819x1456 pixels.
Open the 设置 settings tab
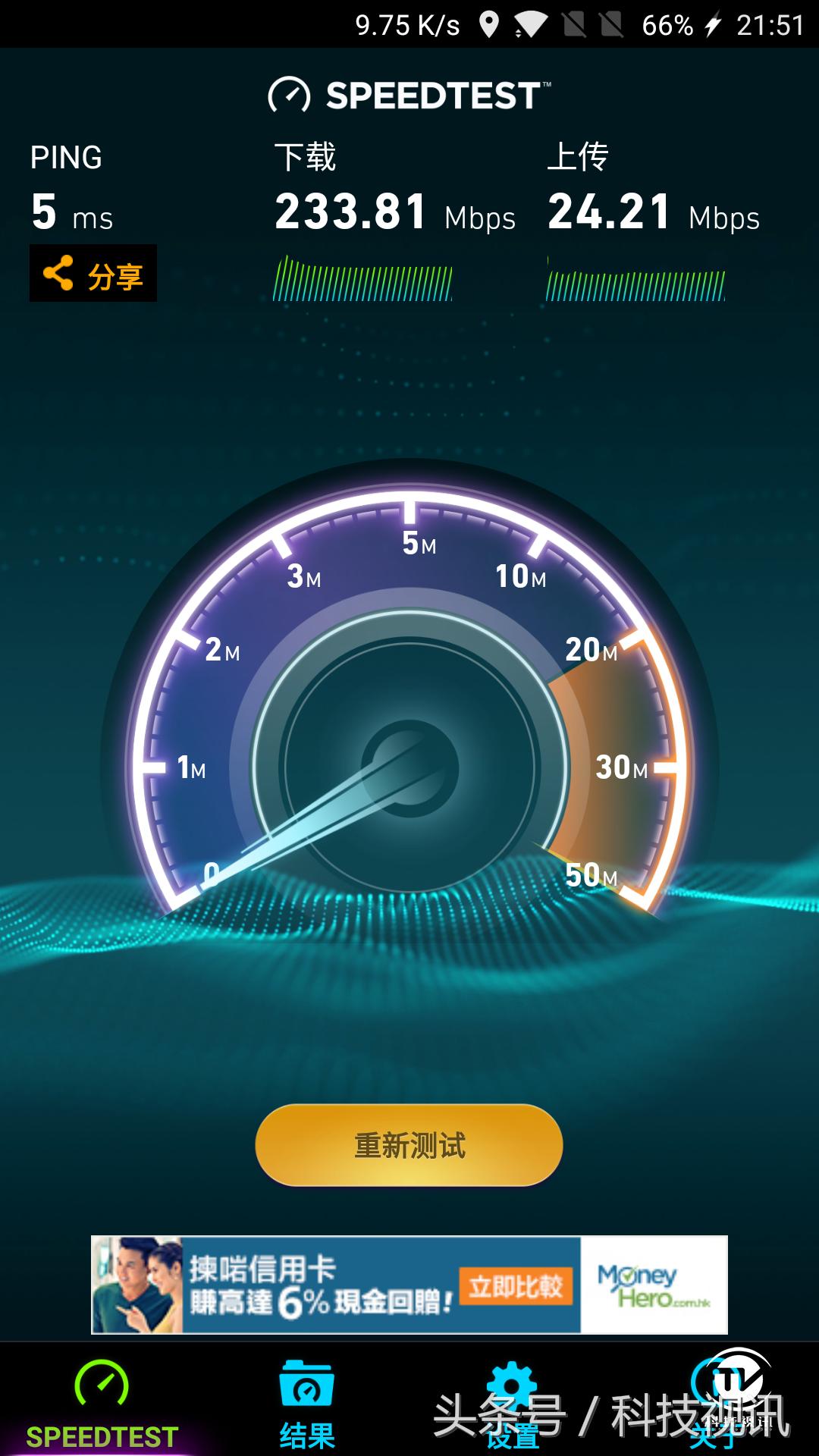[512, 1403]
